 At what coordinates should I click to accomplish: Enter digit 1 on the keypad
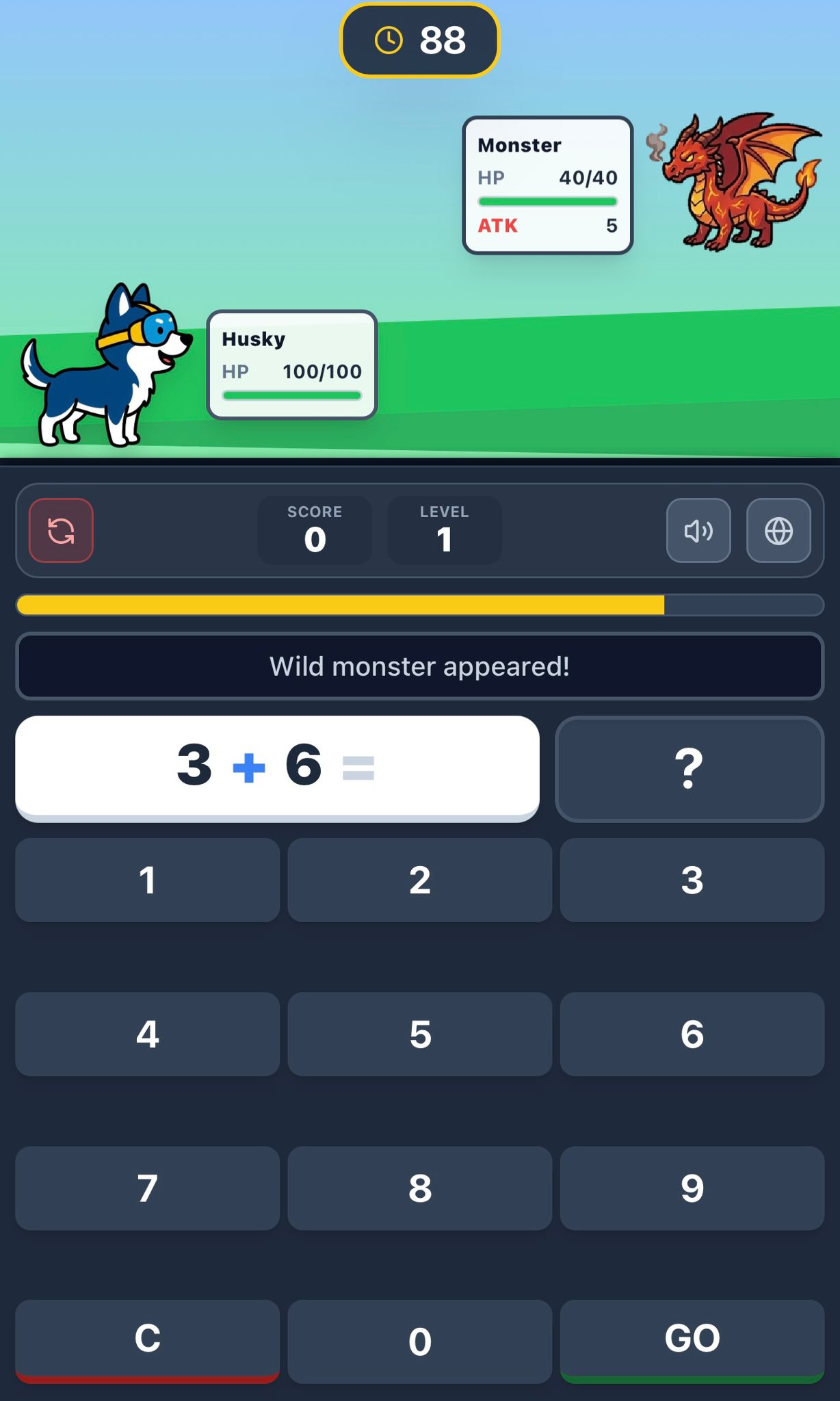147,880
